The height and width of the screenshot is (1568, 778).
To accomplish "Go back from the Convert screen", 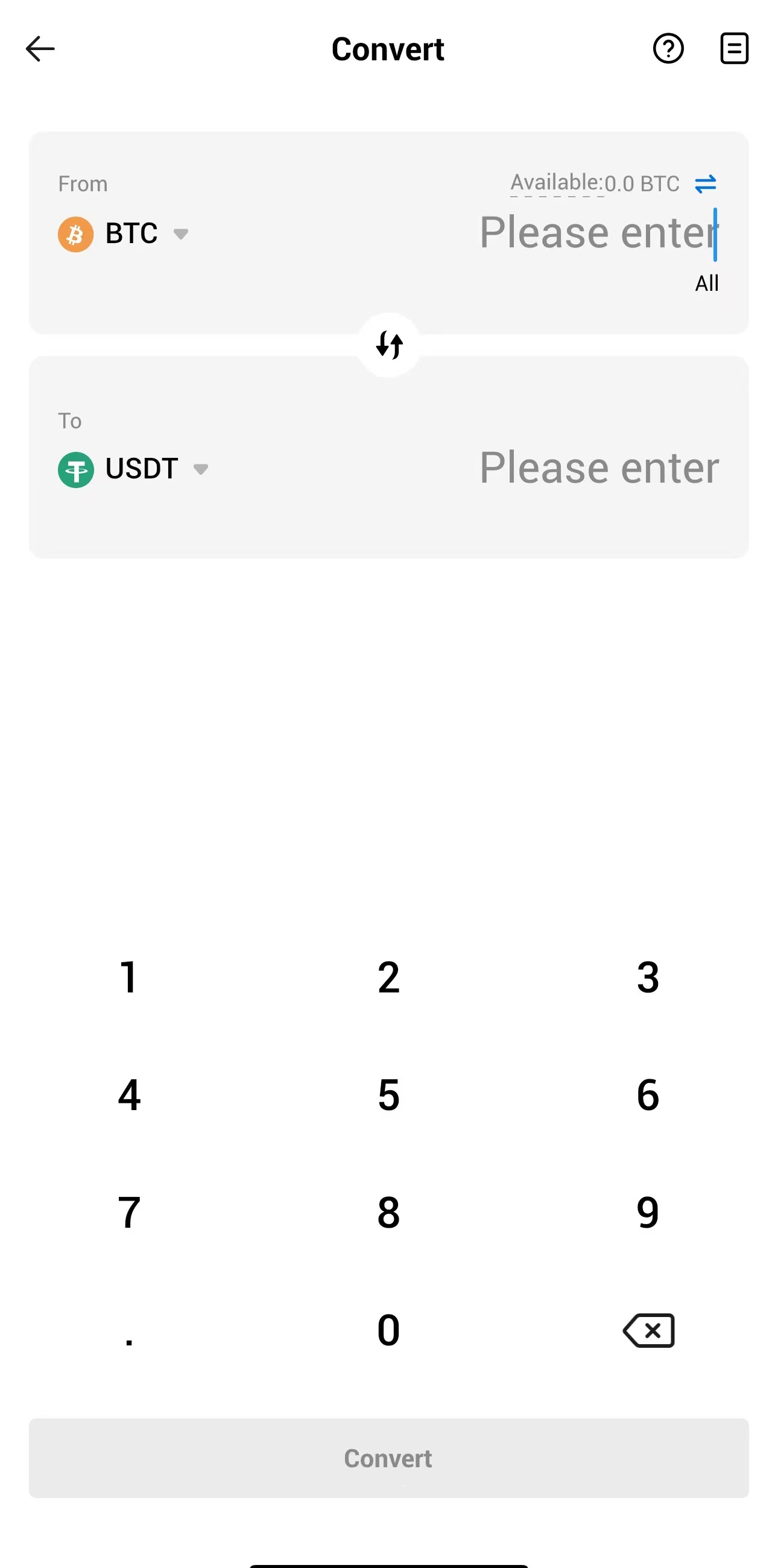I will pos(40,49).
